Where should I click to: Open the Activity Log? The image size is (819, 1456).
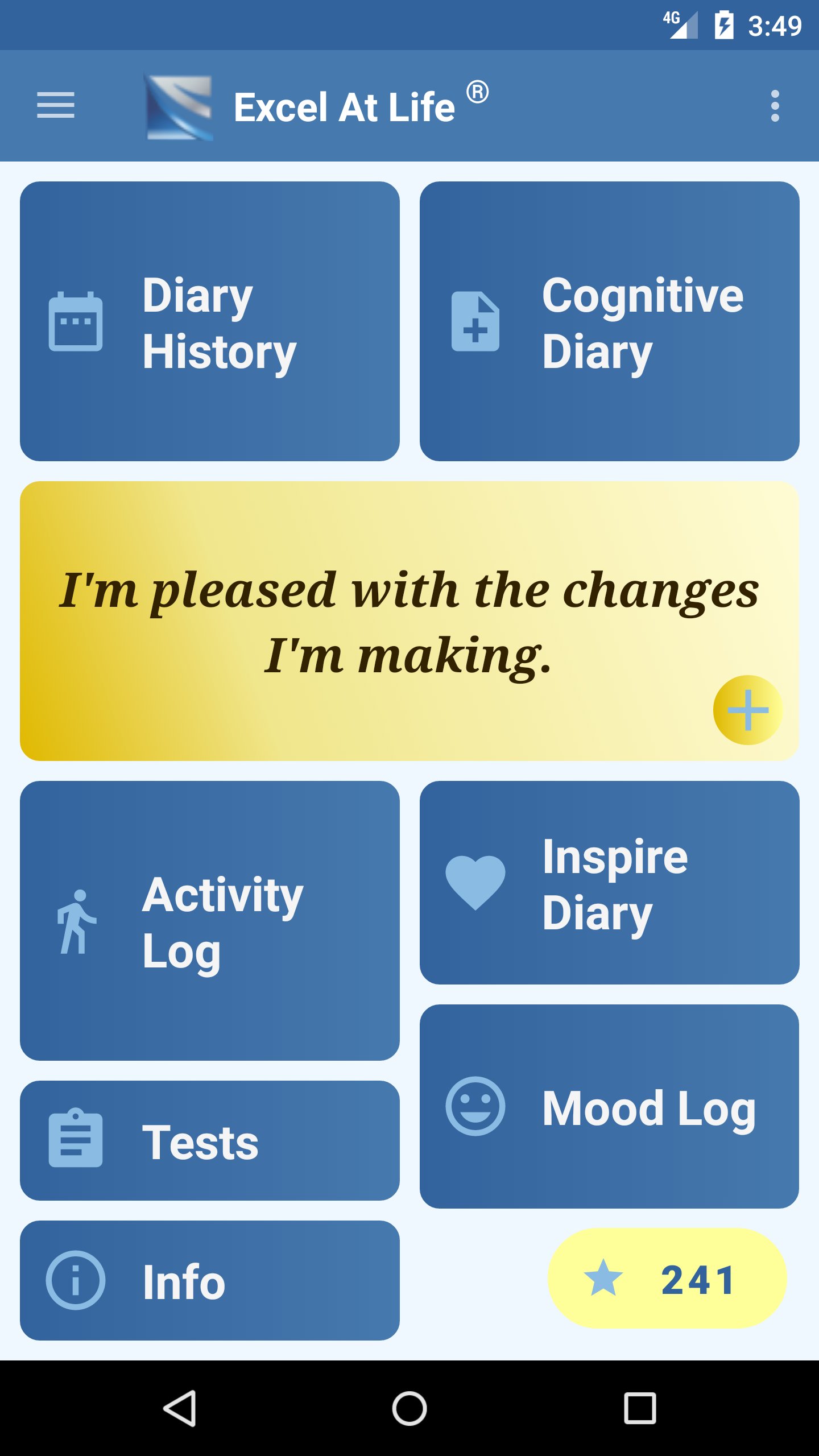pos(209,920)
